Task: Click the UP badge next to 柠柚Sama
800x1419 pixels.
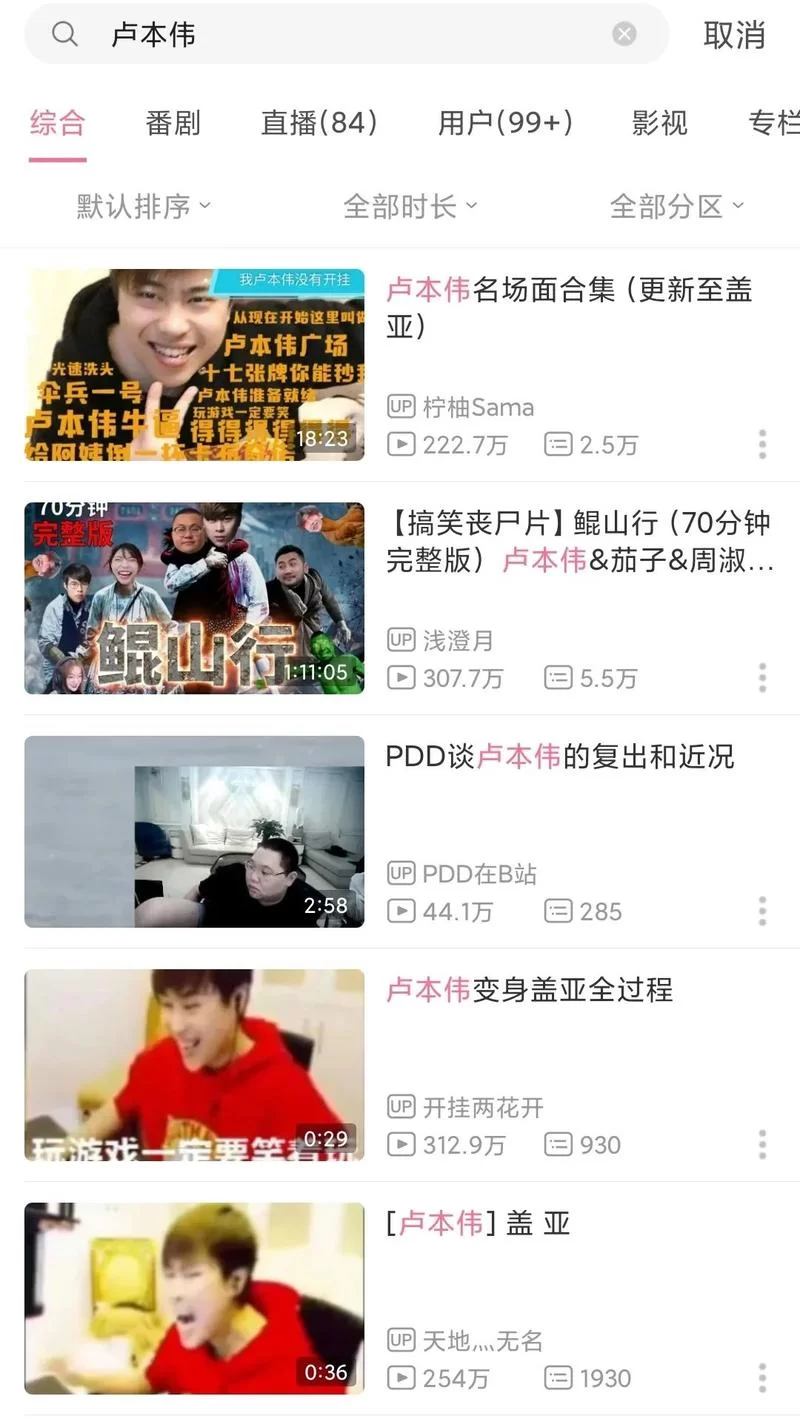Action: click(399, 407)
